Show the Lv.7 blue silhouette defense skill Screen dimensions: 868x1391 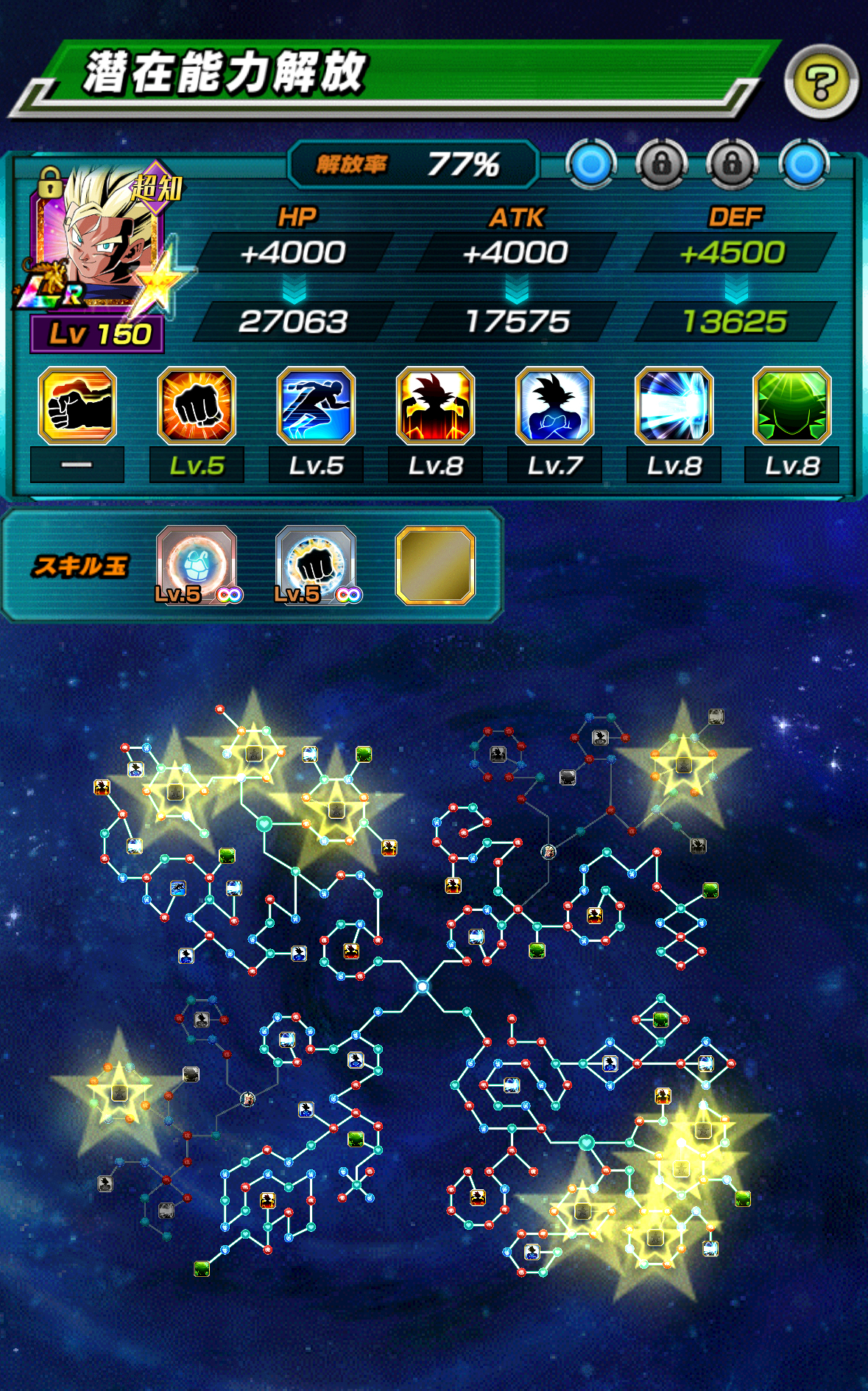554,406
